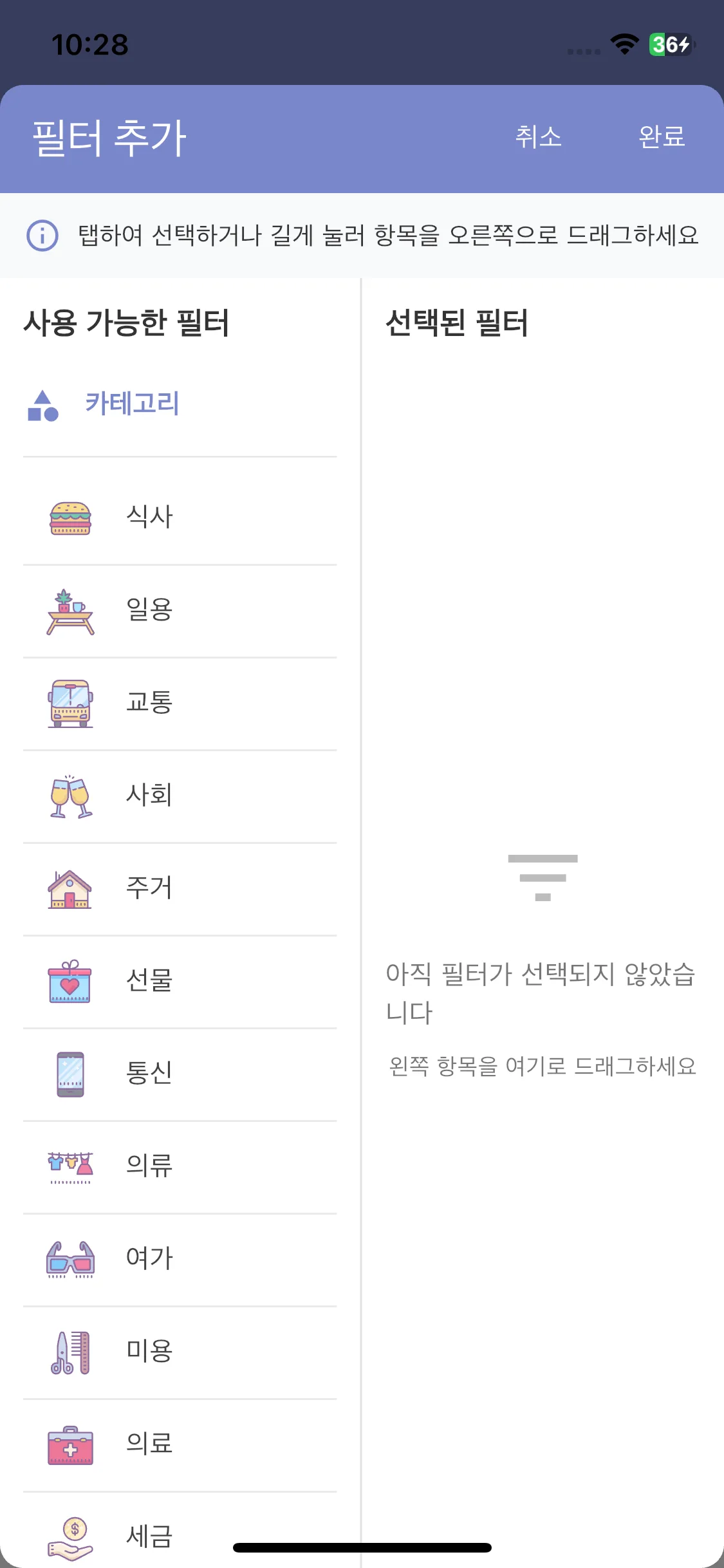Viewport: 724px width, 1568px height.
Task: Select the 주거 housing house icon
Action: pos(71,889)
